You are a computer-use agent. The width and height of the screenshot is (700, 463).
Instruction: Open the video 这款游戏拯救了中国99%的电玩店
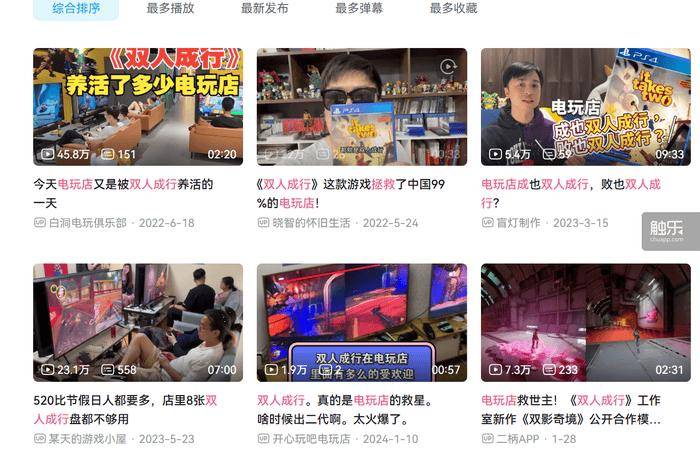click(361, 107)
